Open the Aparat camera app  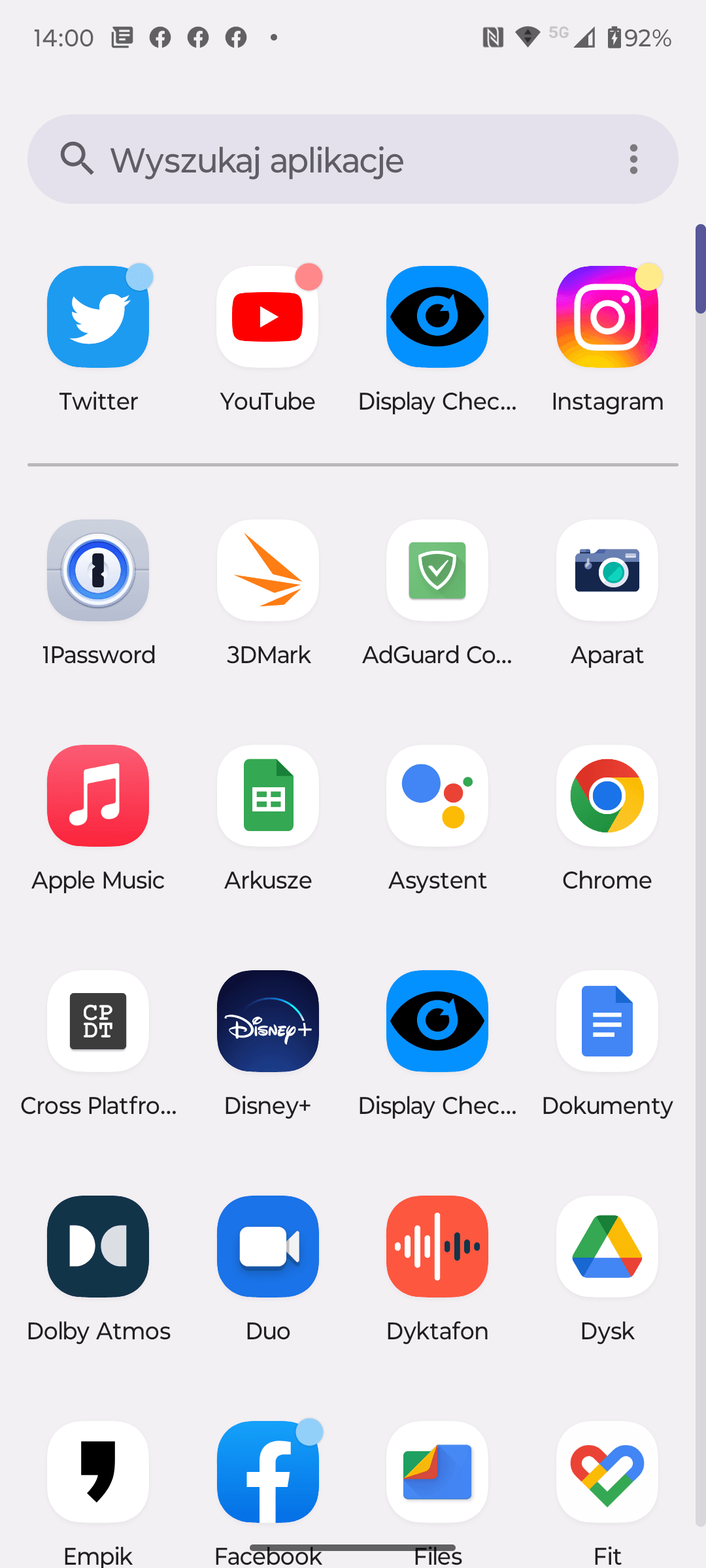pos(607,570)
